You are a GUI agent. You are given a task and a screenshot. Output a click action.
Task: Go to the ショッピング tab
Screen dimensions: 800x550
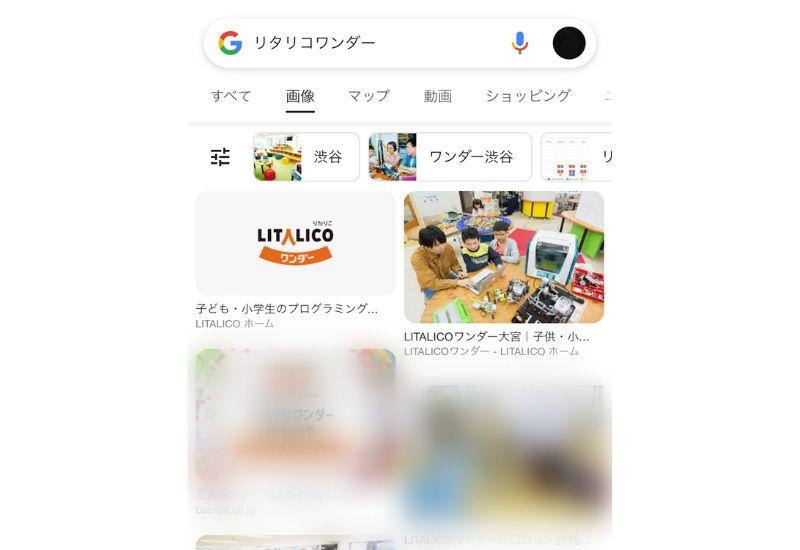(x=528, y=96)
